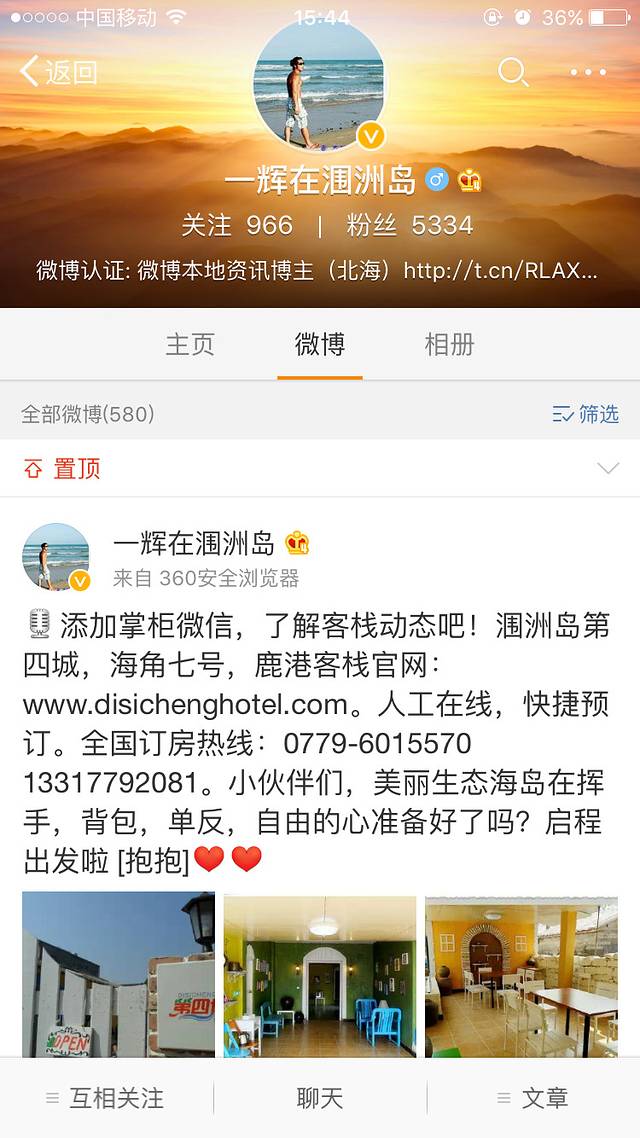The height and width of the screenshot is (1138, 640).
Task: Open the 文章 menu
Action: 533,1098
